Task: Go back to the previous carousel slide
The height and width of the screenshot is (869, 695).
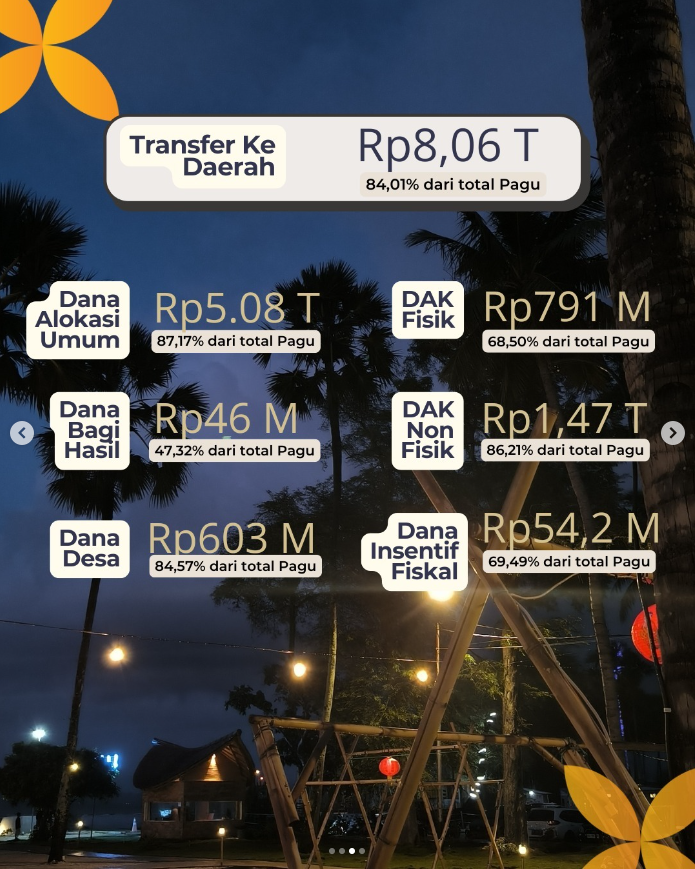Action: pyautogui.click(x=22, y=432)
